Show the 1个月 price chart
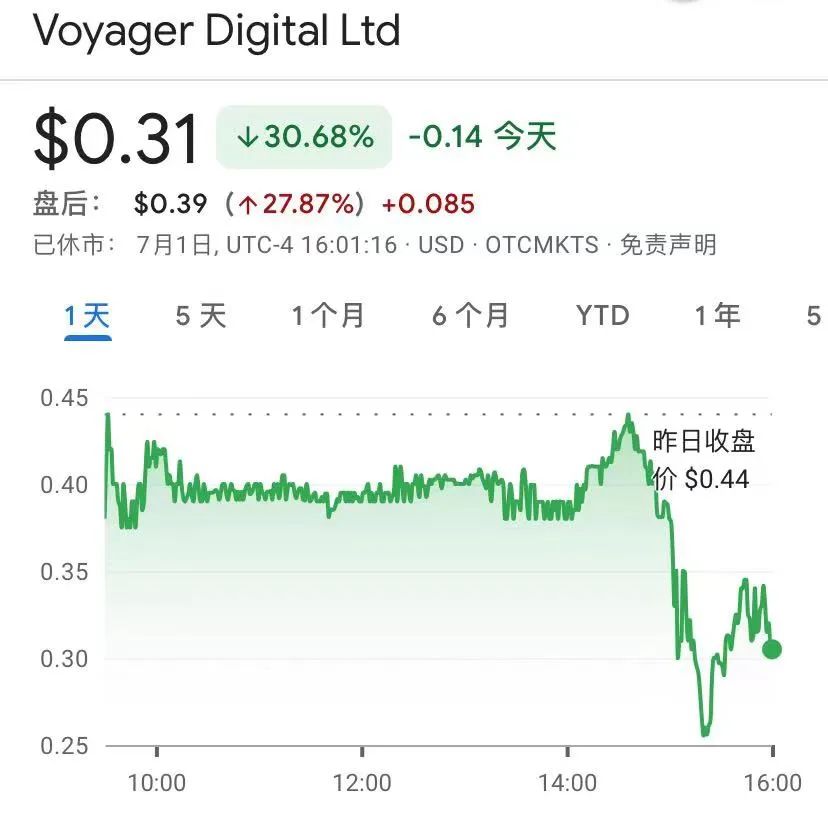The height and width of the screenshot is (827, 828). (x=328, y=316)
